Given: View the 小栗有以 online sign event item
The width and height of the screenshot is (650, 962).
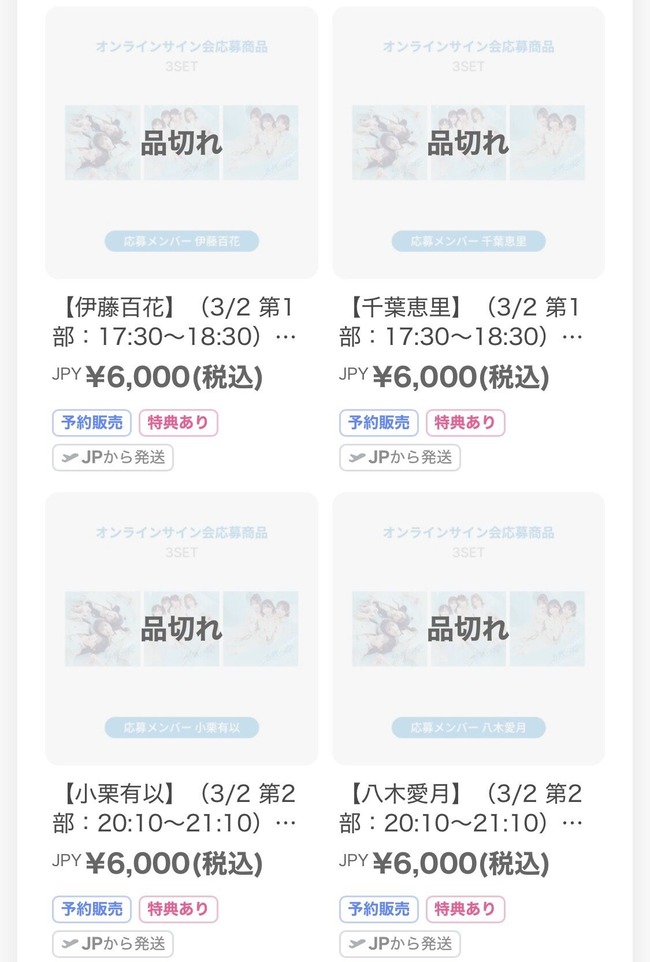Looking at the screenshot, I should click(x=181, y=628).
